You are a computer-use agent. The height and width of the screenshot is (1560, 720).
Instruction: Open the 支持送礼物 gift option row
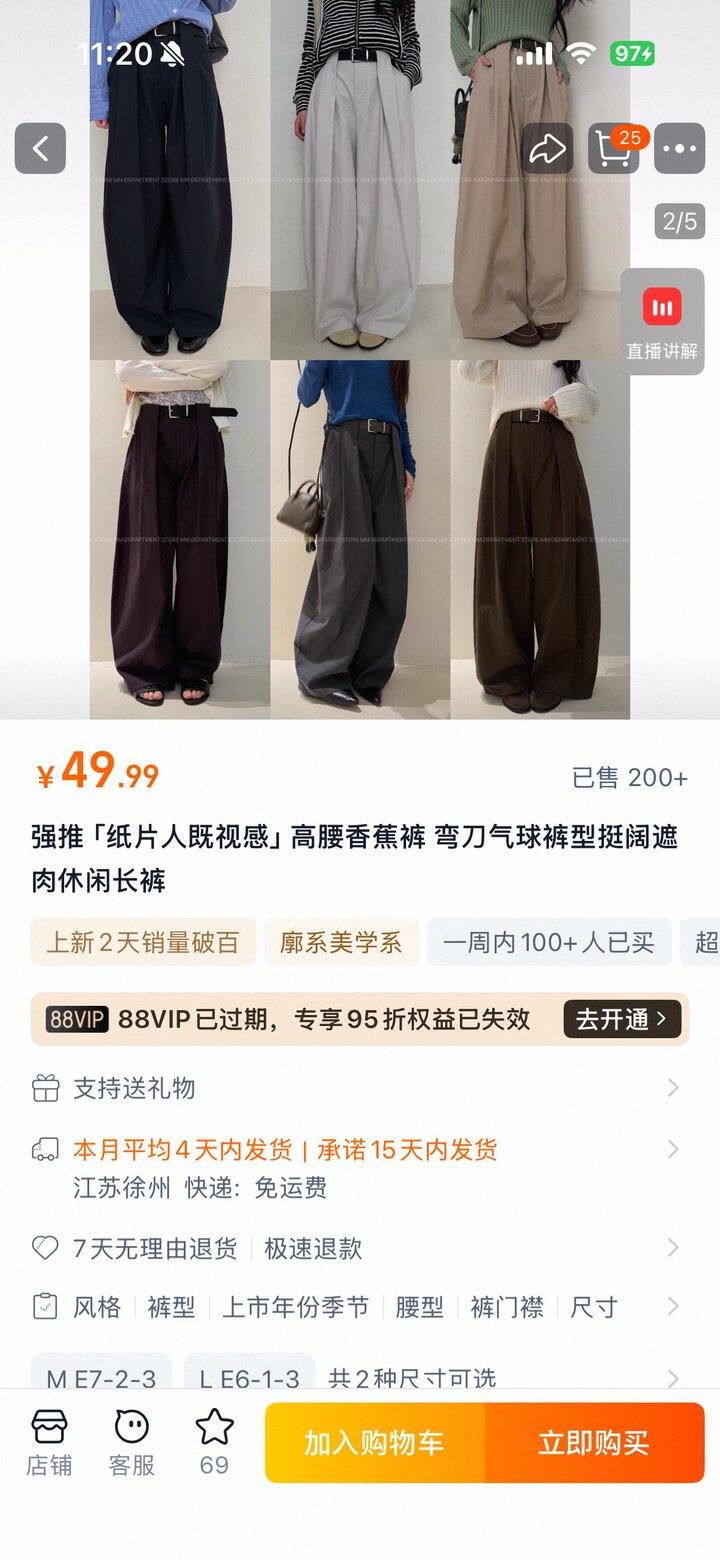tap(360, 1088)
